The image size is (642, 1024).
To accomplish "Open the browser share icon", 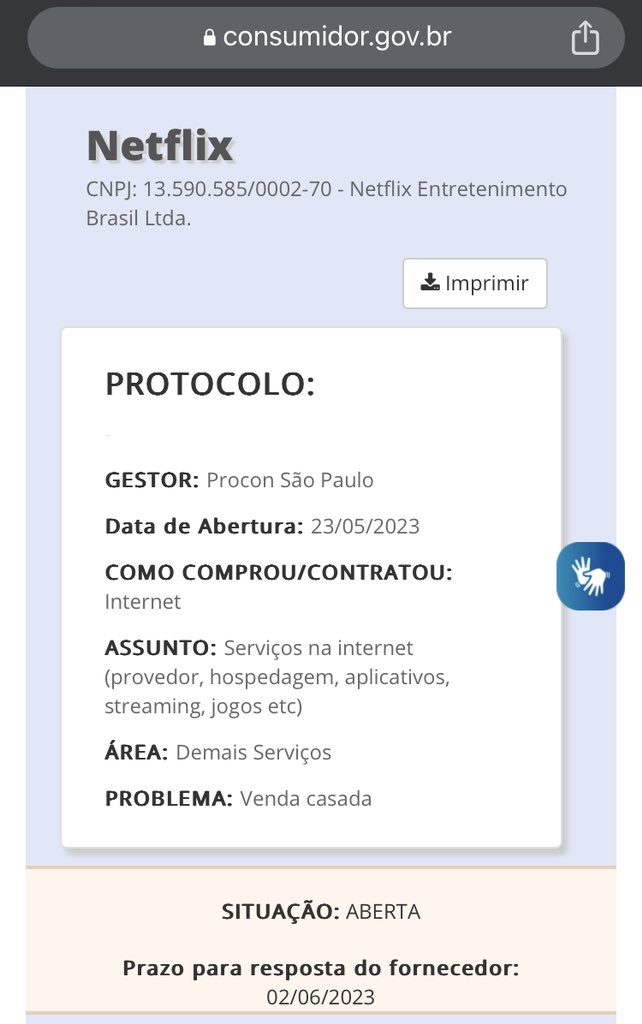I will click(585, 37).
